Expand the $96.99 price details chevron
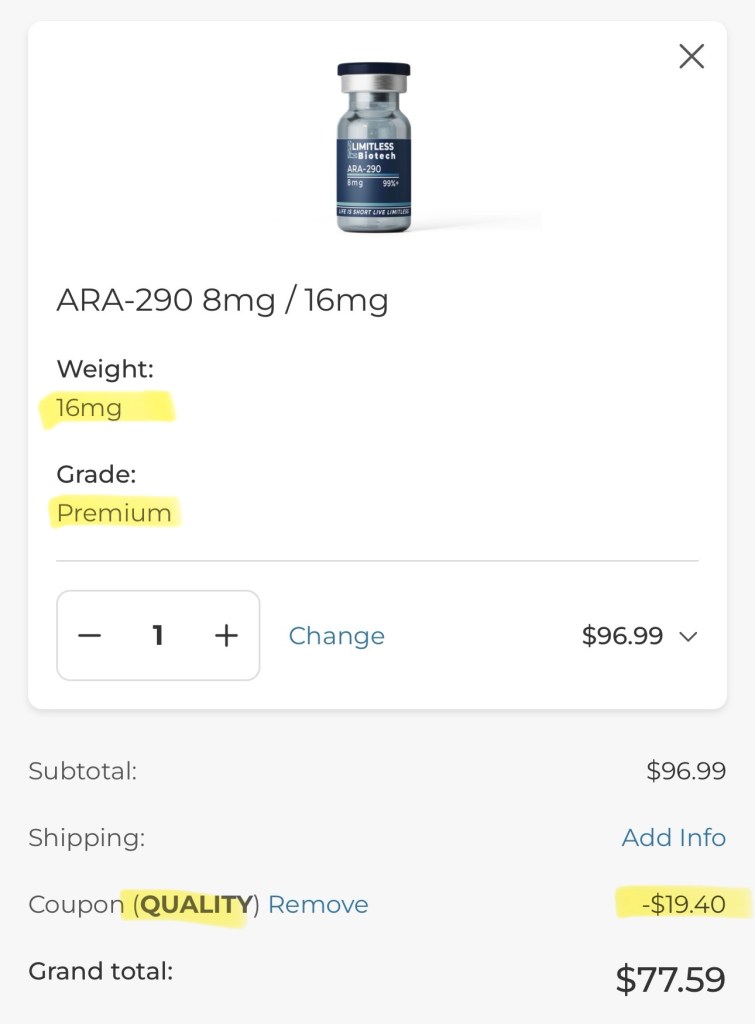This screenshot has width=755, height=1024. (688, 637)
